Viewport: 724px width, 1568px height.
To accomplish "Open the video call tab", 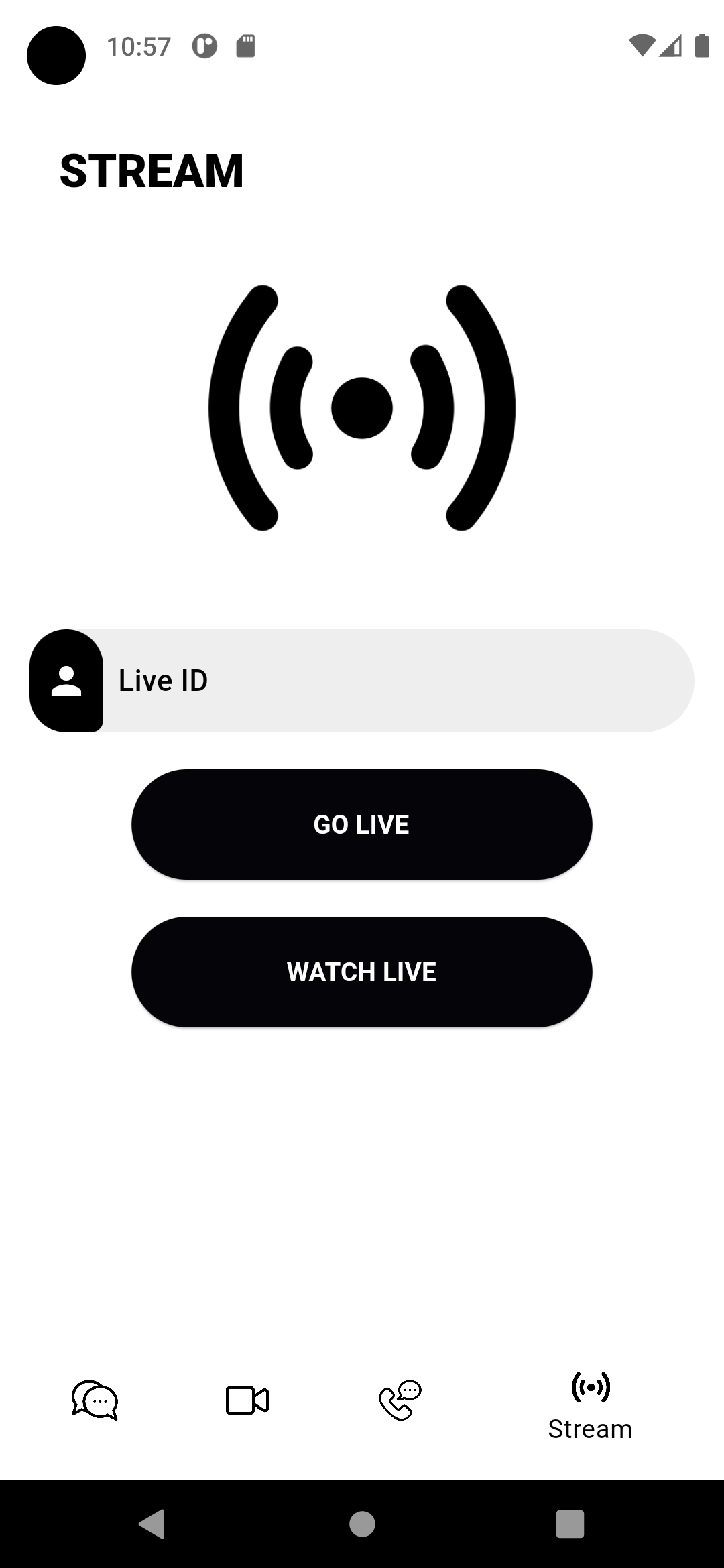I will pyautogui.click(x=247, y=1400).
